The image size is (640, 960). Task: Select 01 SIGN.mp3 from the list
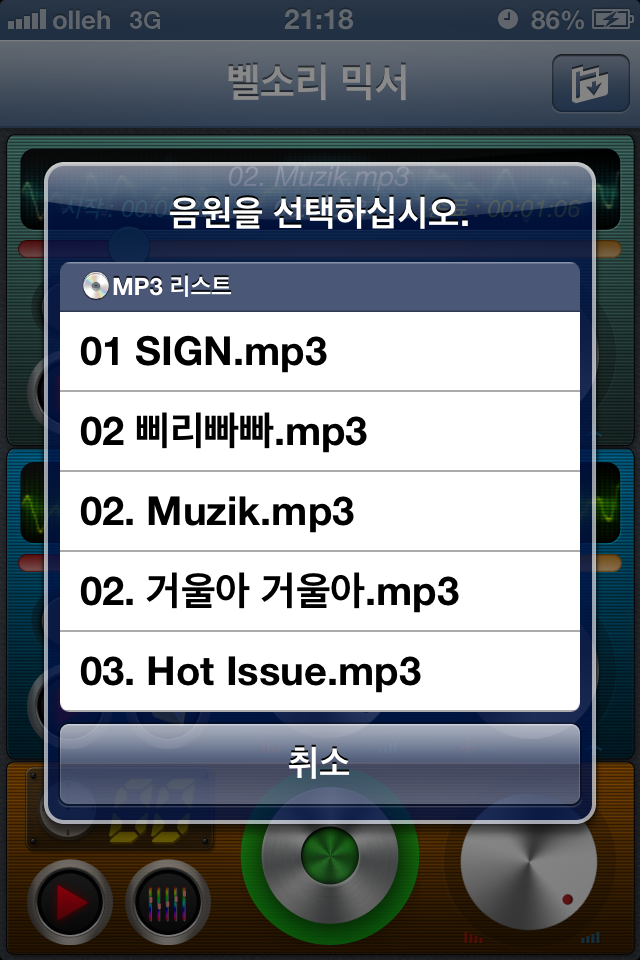(320, 351)
